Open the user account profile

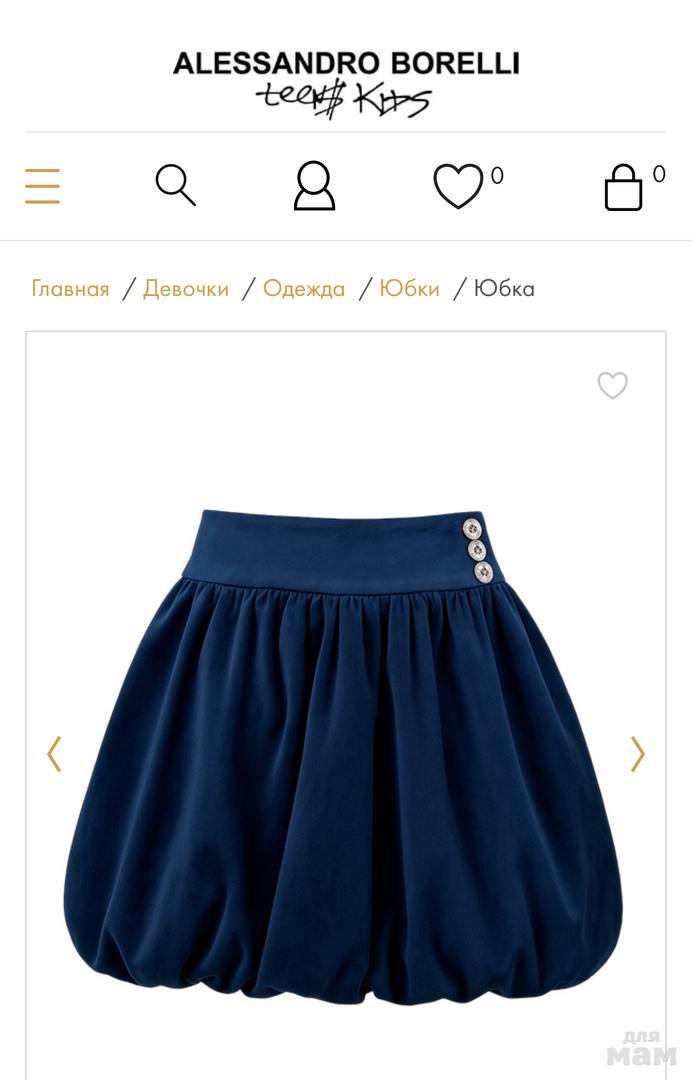(x=314, y=186)
